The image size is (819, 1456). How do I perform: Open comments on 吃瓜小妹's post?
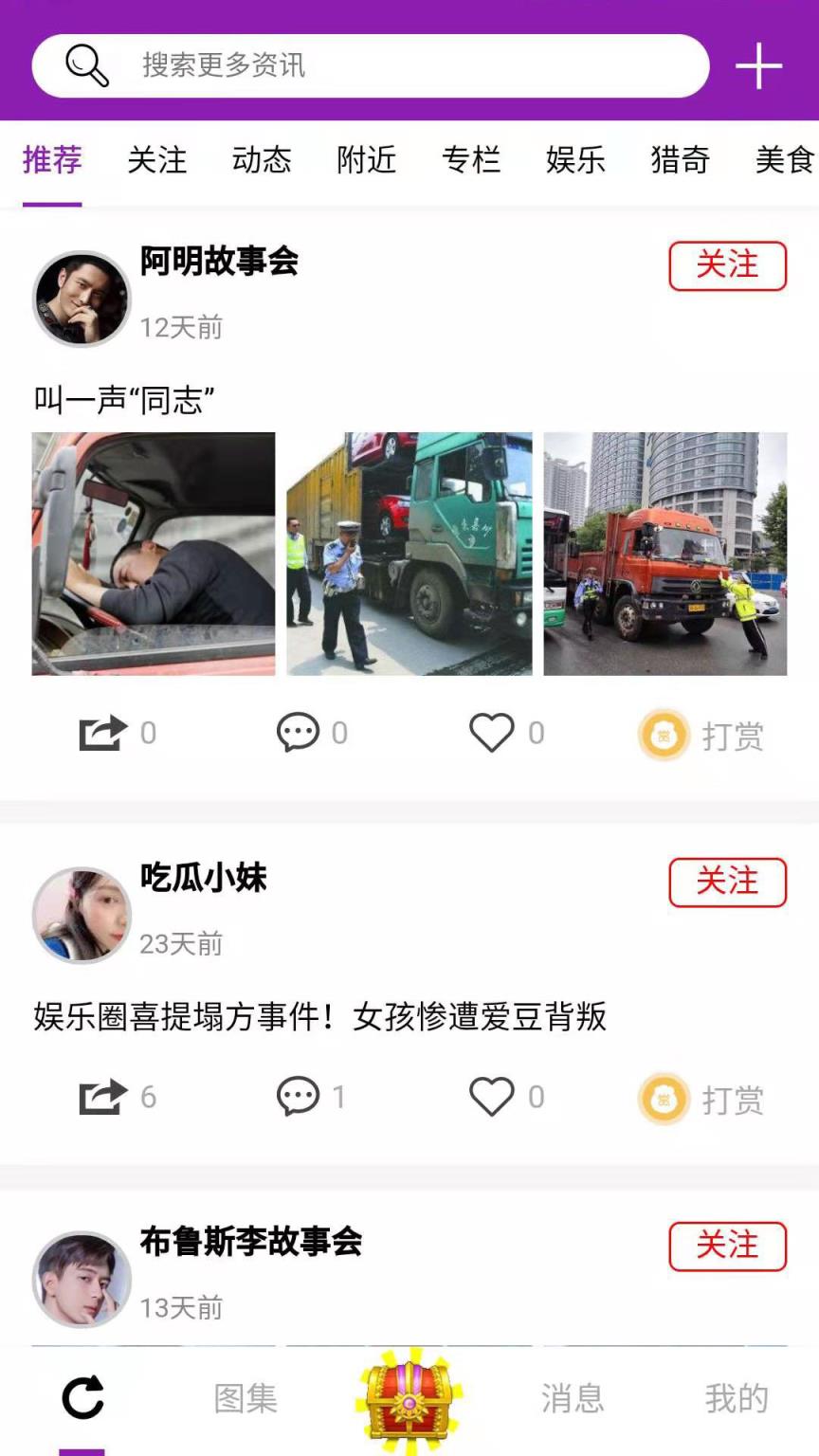tap(298, 1097)
